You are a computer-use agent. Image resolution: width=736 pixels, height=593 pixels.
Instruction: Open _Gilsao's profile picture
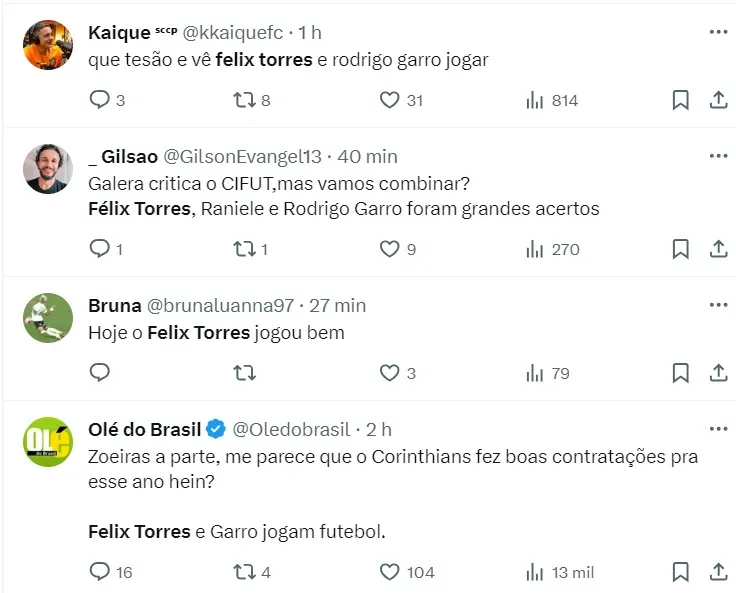coord(47,169)
